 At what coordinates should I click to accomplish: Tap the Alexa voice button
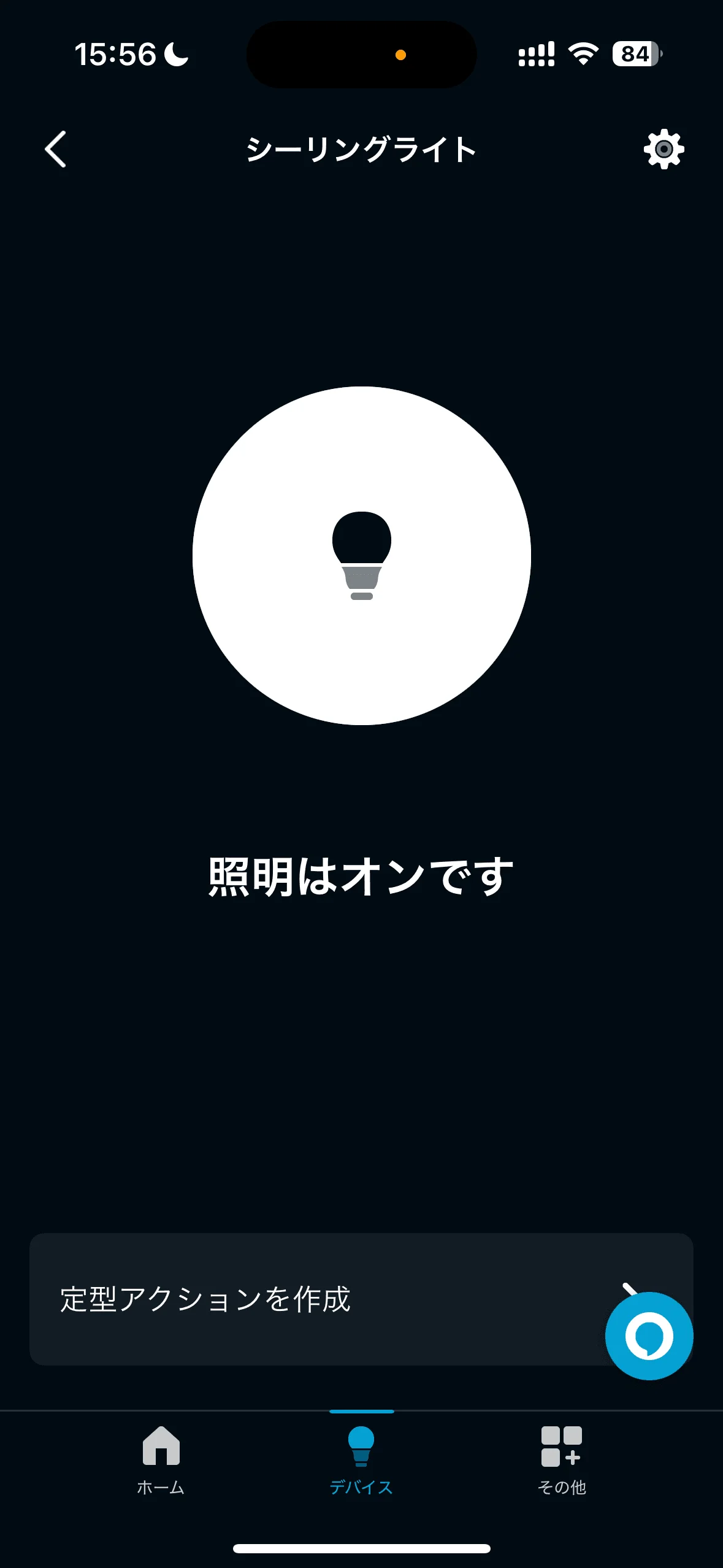[x=649, y=1336]
